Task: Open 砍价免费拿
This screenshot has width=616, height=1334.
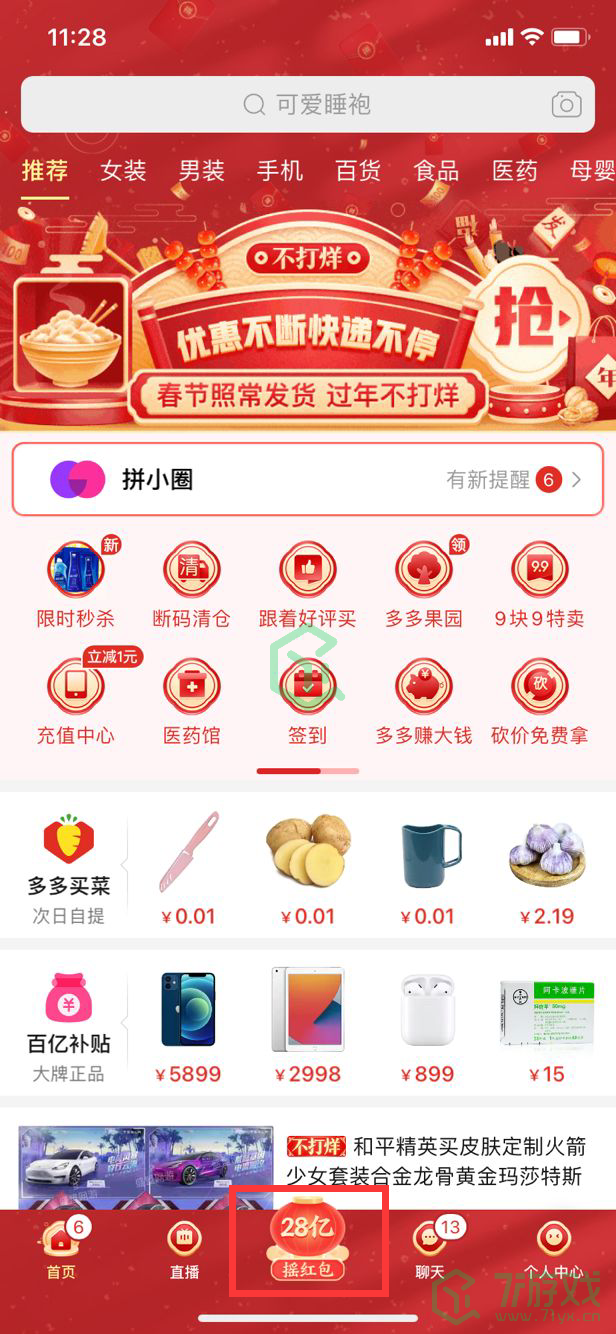Action: pyautogui.click(x=539, y=702)
